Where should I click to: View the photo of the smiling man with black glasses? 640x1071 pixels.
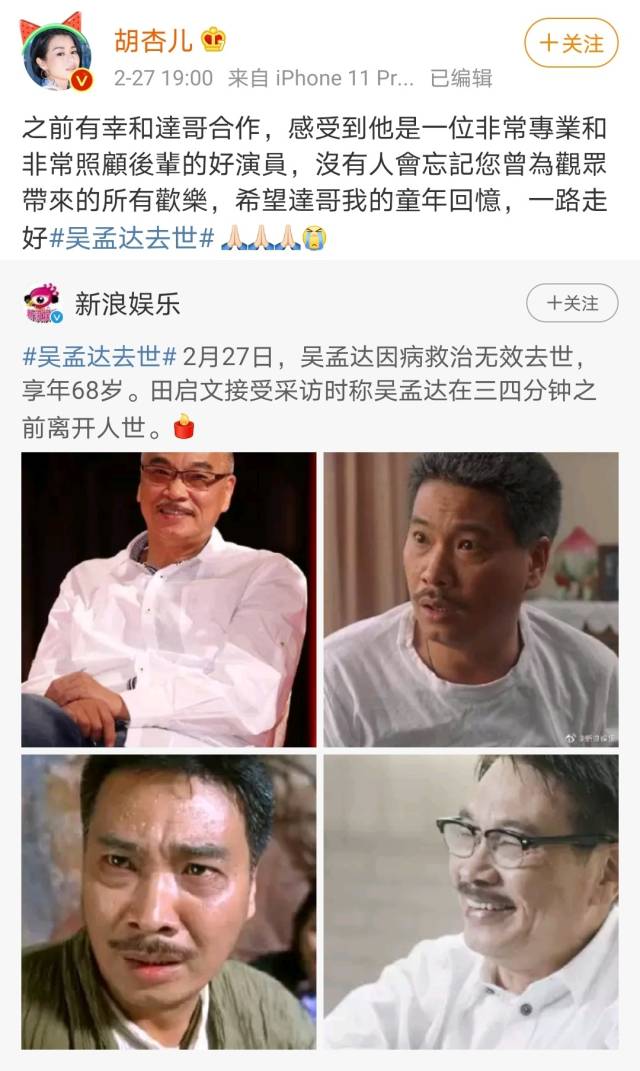tap(470, 901)
